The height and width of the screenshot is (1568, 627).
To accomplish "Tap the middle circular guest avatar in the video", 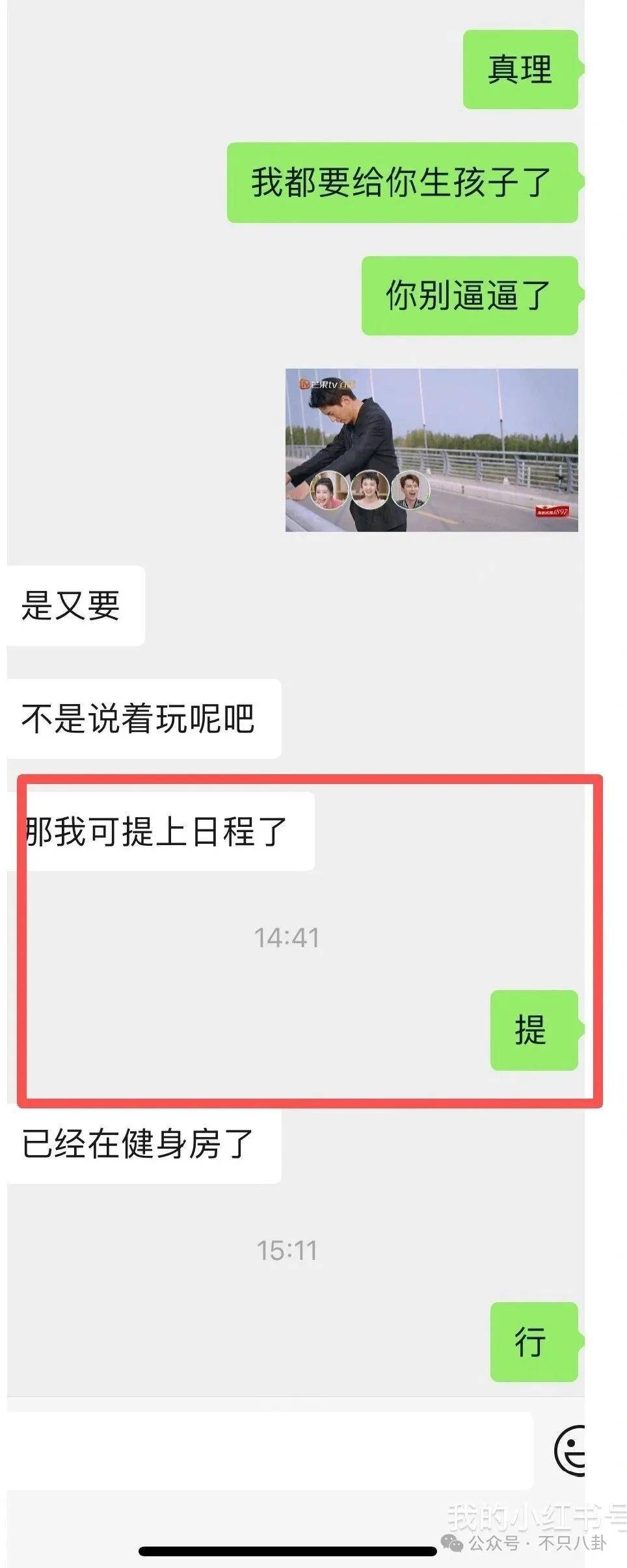I will click(370, 489).
